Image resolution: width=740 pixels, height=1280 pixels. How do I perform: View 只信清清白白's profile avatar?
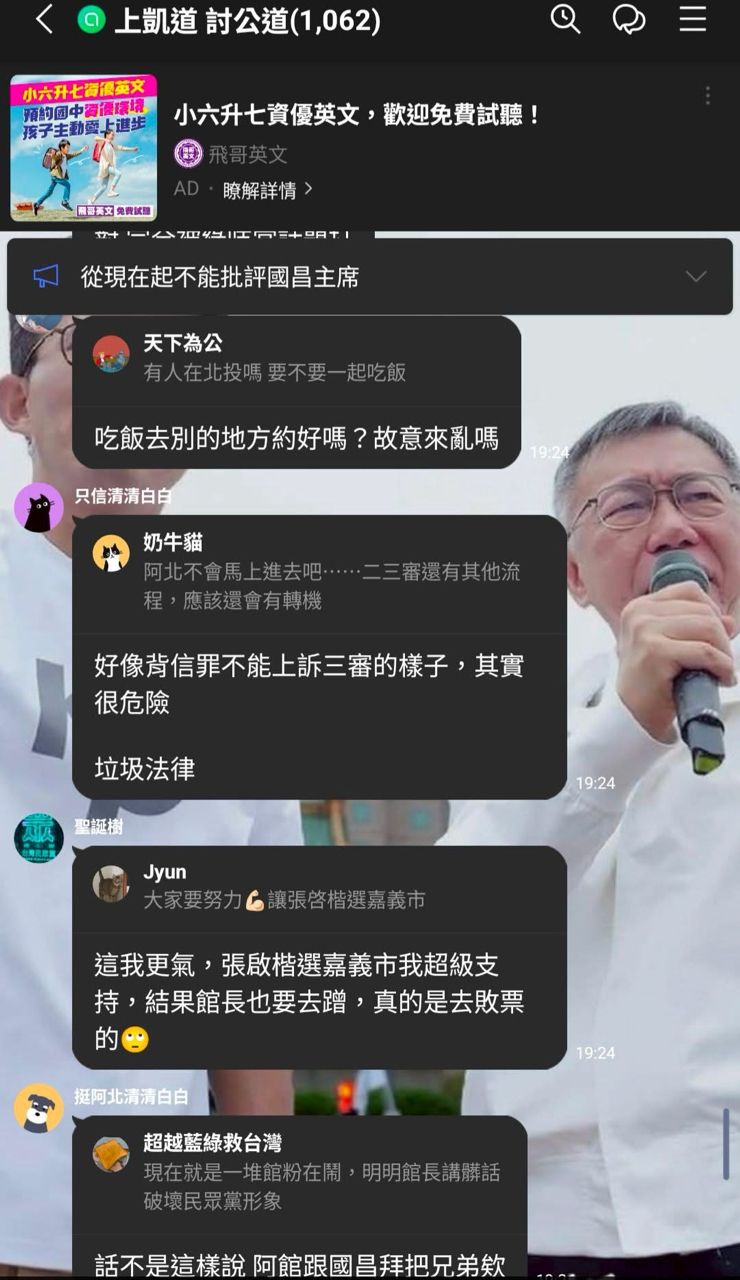pyautogui.click(x=39, y=508)
